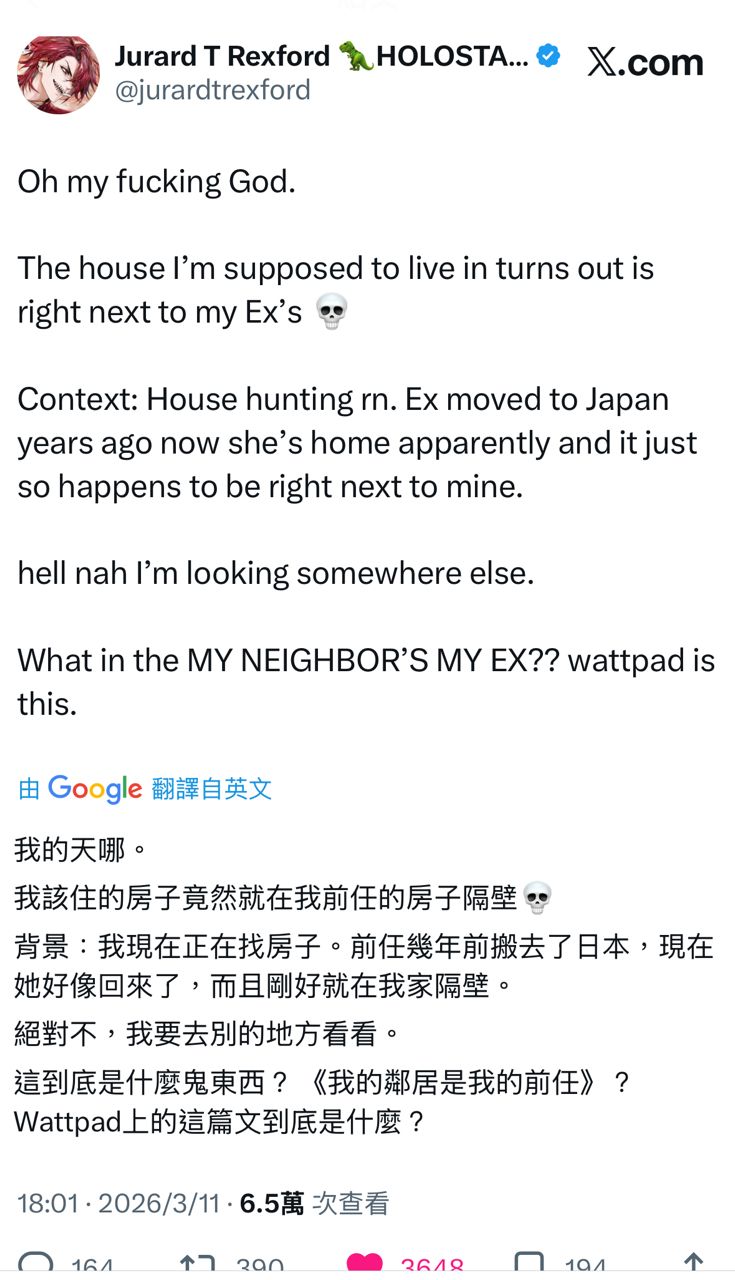Open the @jurardtrexford profile name
735x1280 pixels.
(x=213, y=90)
